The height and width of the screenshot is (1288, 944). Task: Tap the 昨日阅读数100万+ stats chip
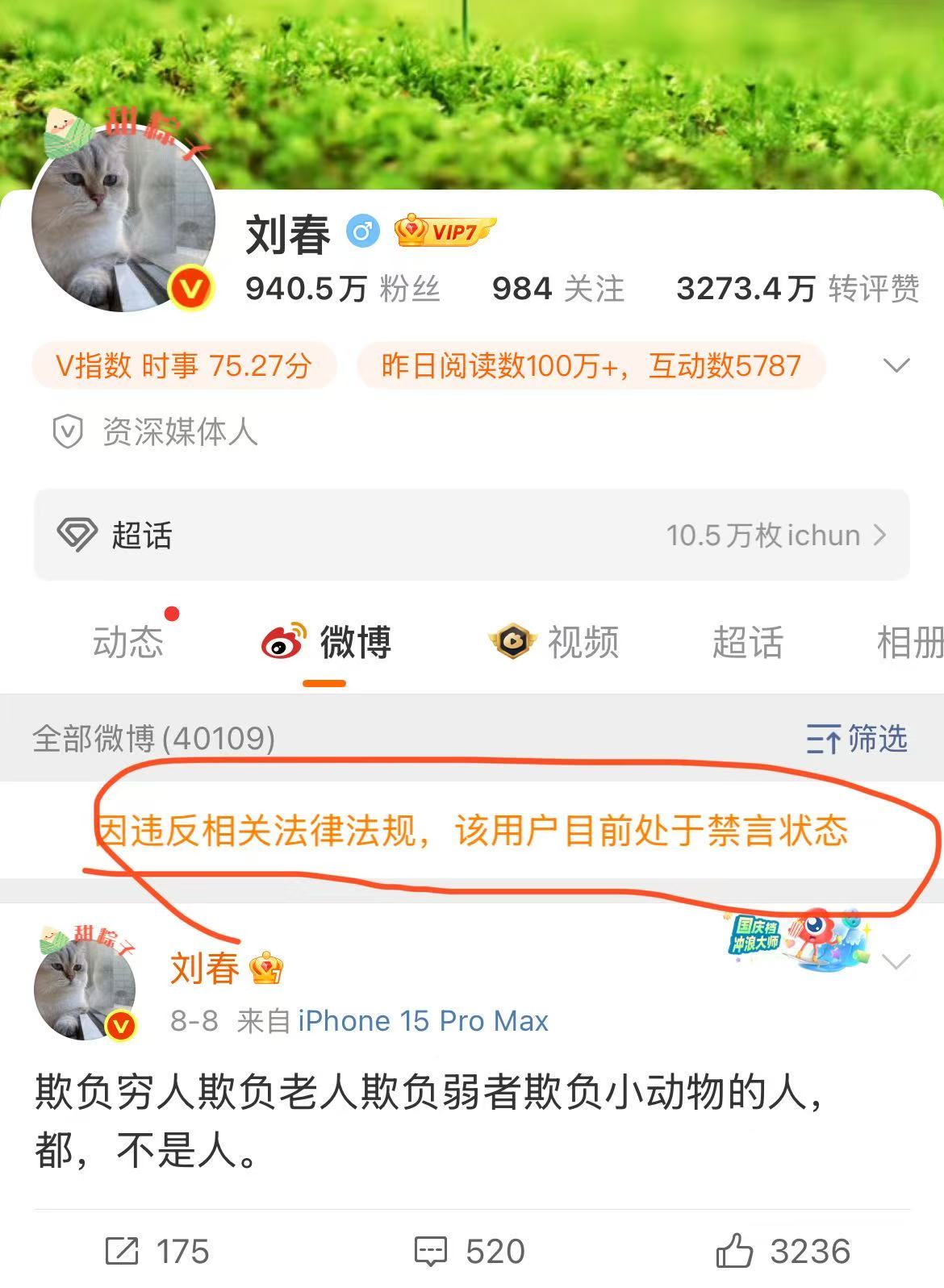click(591, 366)
